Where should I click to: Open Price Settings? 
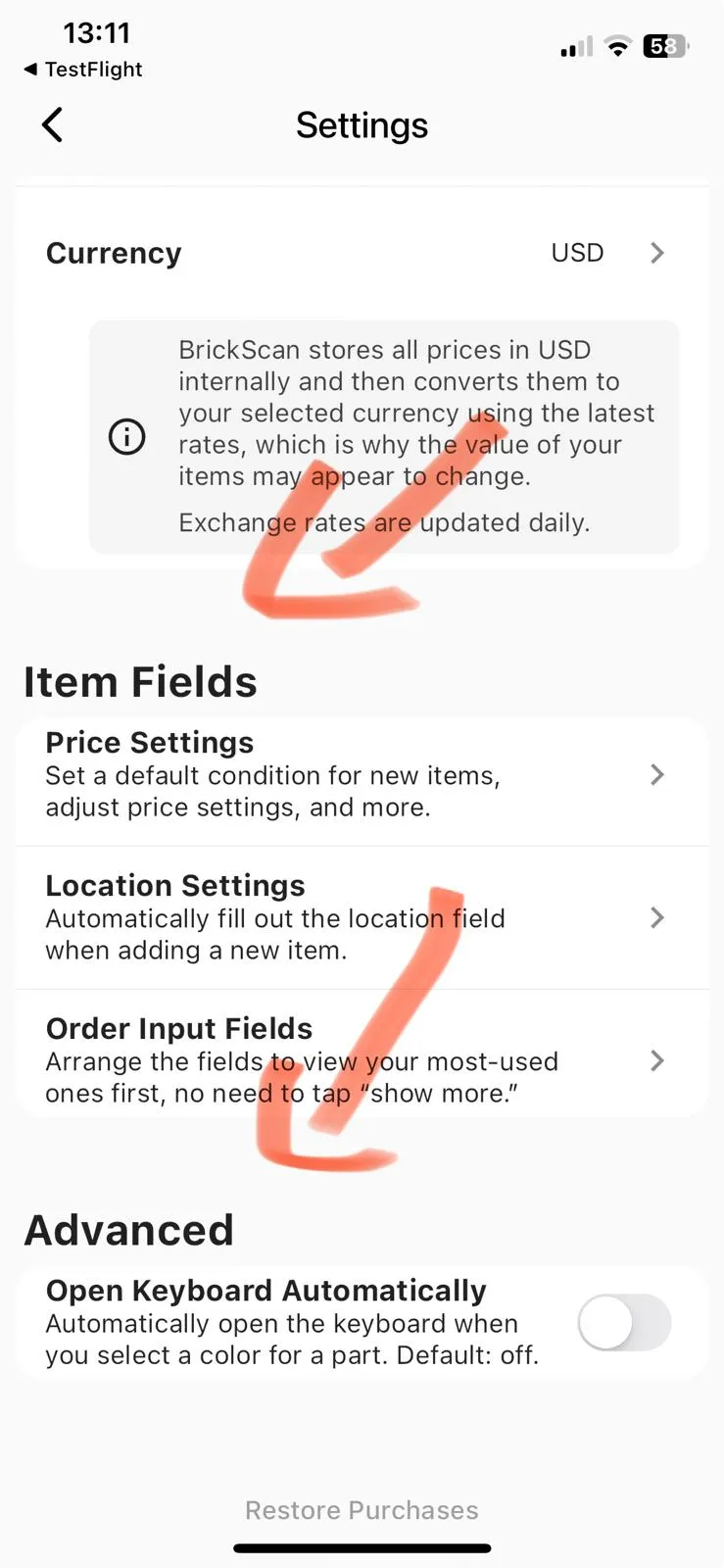click(362, 775)
